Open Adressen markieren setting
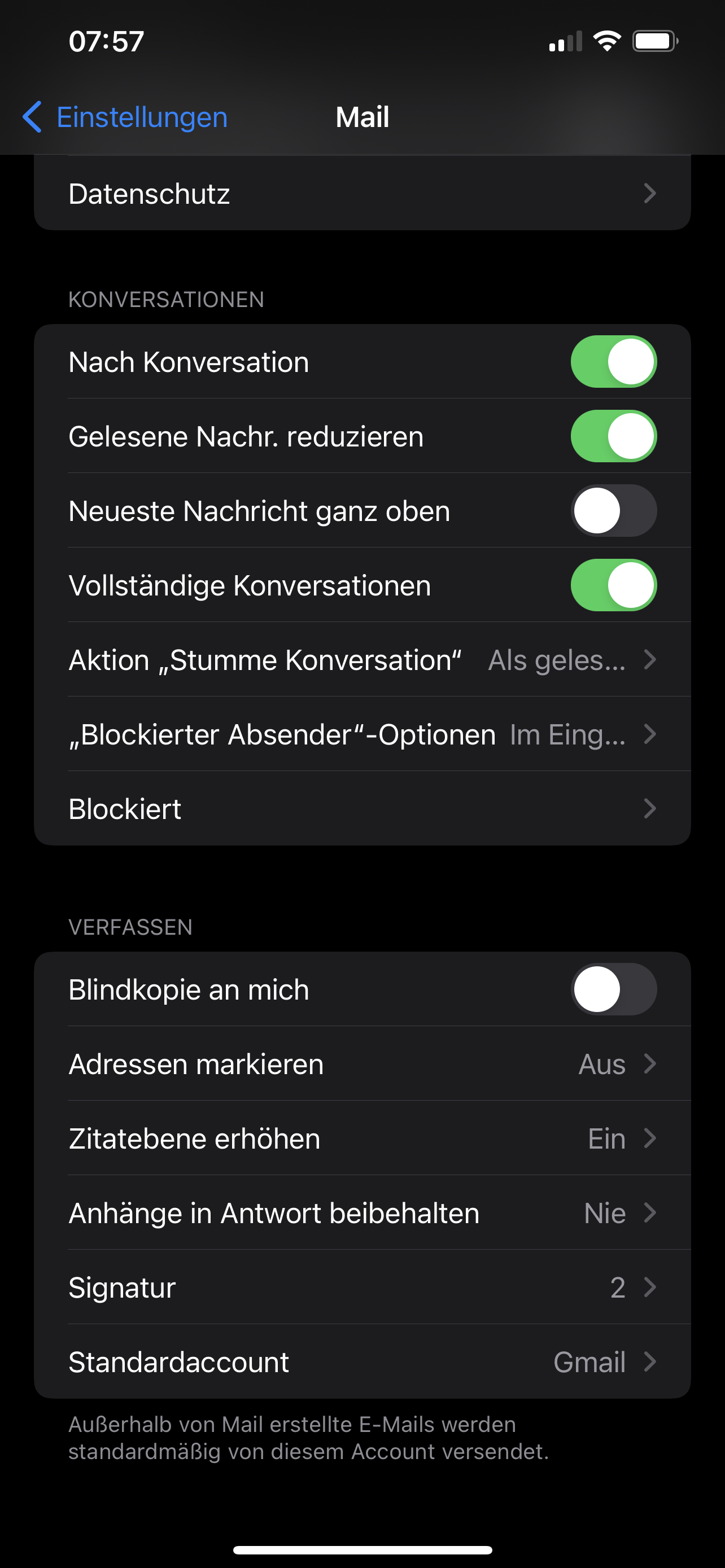The image size is (725, 1568). [x=362, y=1064]
